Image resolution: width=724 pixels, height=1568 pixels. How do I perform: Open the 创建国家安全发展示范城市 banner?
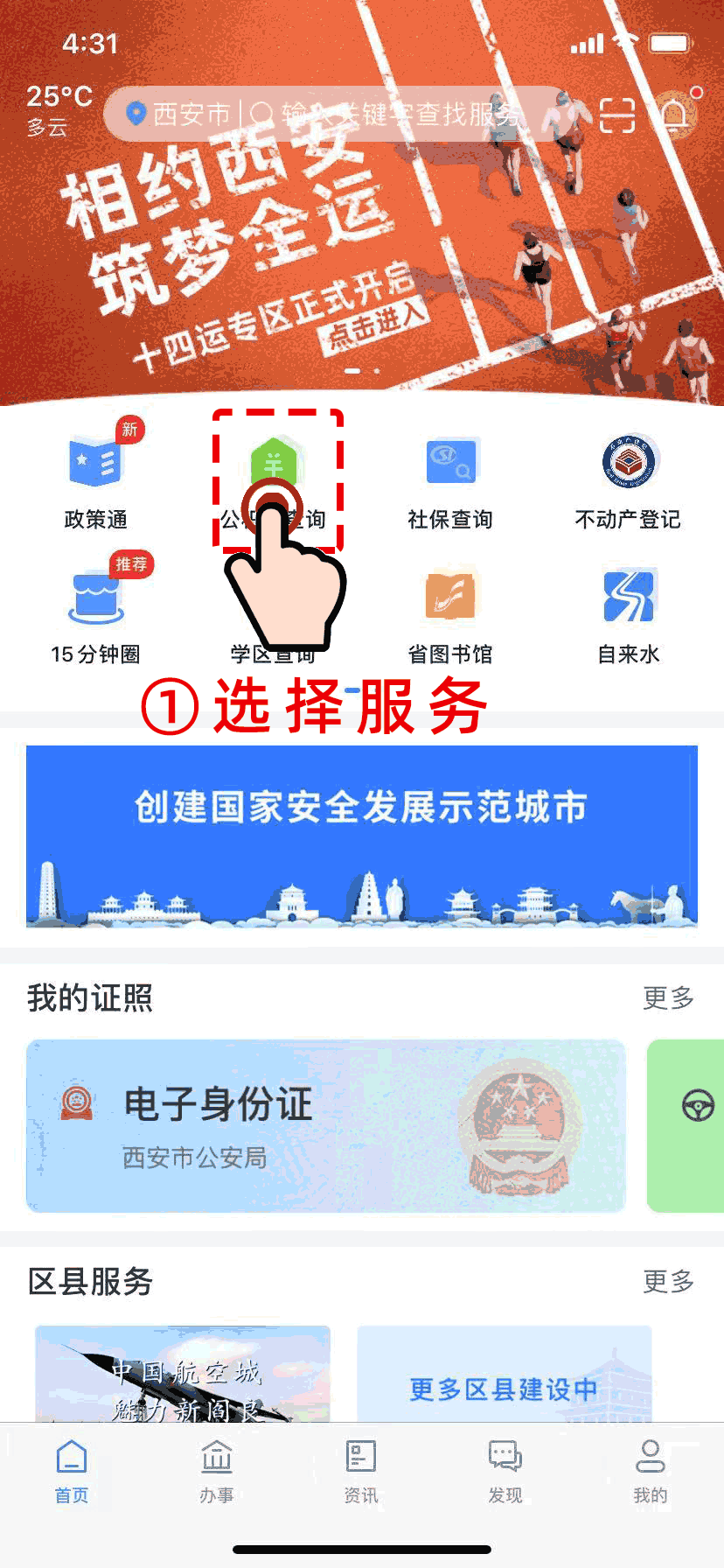click(x=361, y=836)
